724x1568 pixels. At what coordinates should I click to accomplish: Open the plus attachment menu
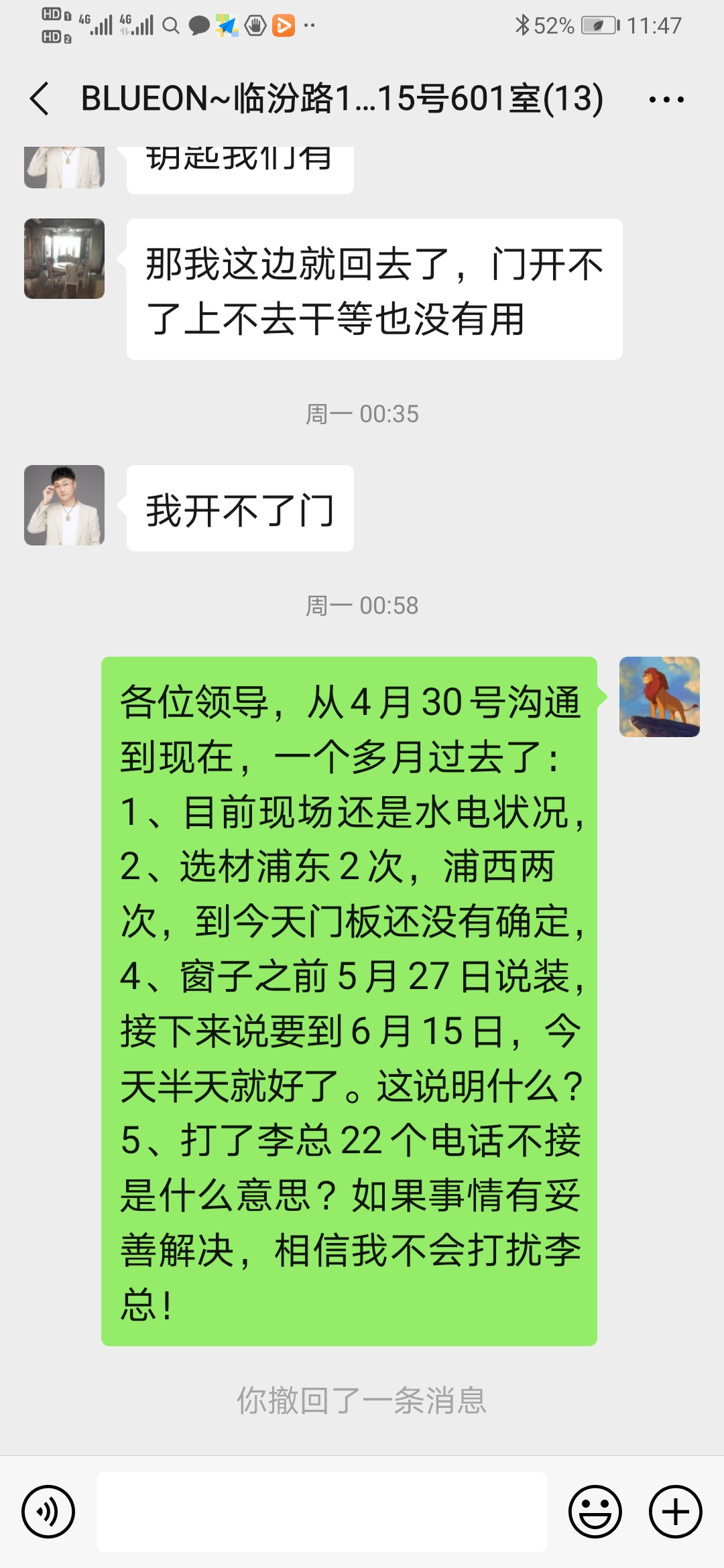tap(675, 1511)
